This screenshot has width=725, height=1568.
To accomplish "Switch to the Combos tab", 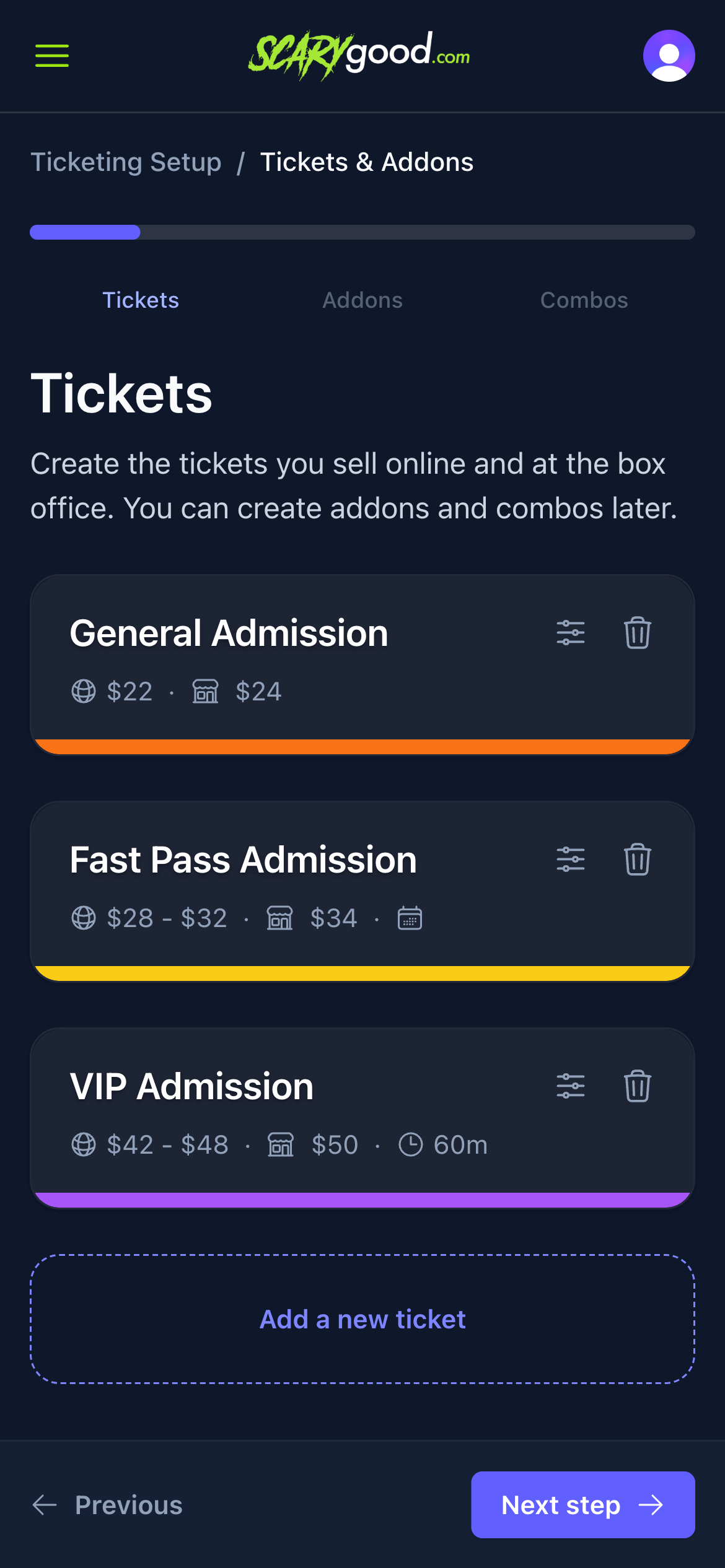I will pos(583,300).
